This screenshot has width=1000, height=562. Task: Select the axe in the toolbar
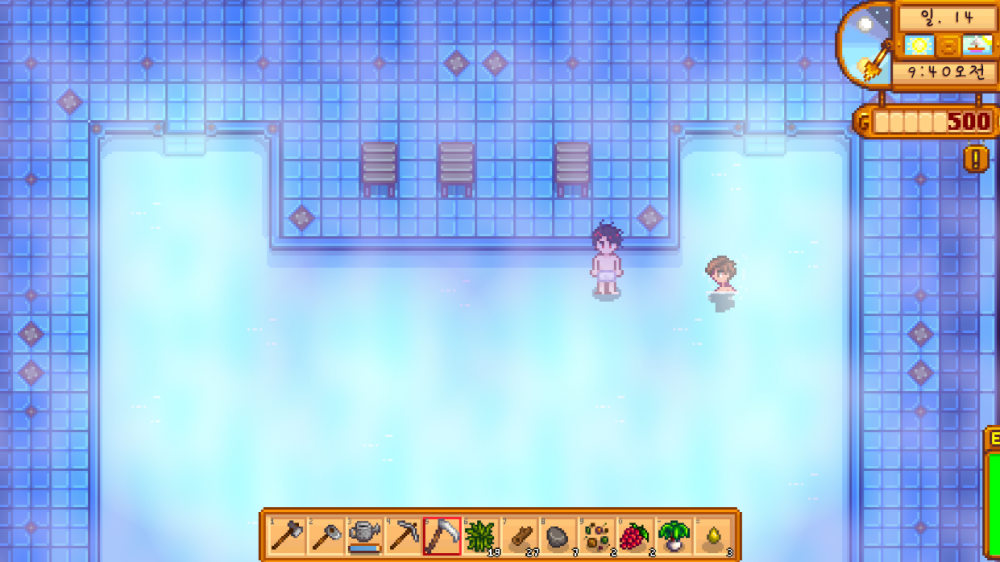[x=287, y=535]
